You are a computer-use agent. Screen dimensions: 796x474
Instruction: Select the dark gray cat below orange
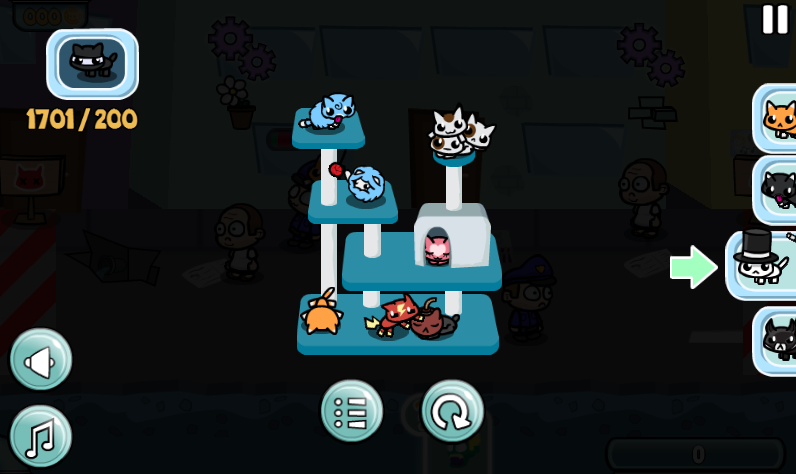pos(776,189)
